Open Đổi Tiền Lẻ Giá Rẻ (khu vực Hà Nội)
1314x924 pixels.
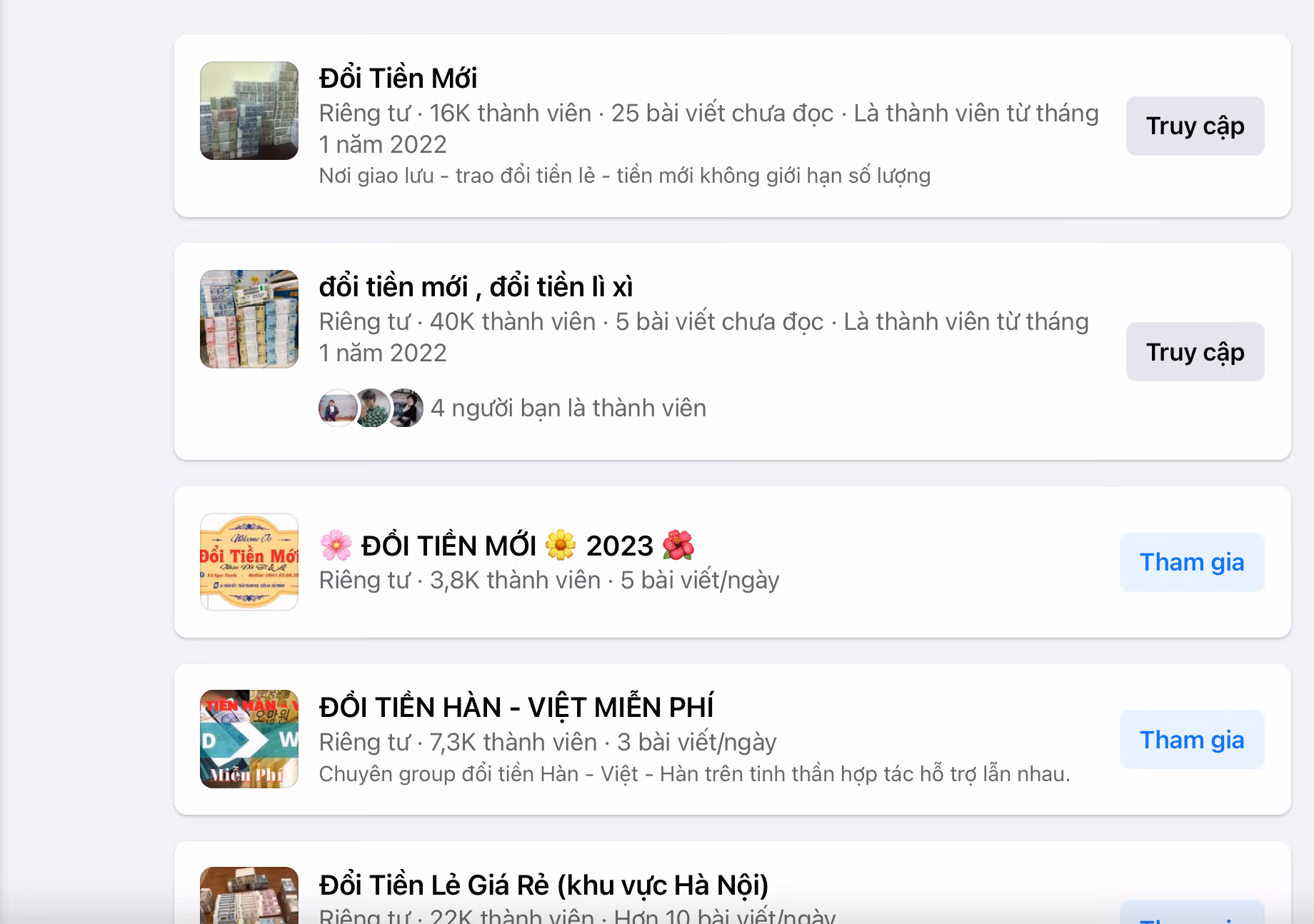[x=543, y=885]
